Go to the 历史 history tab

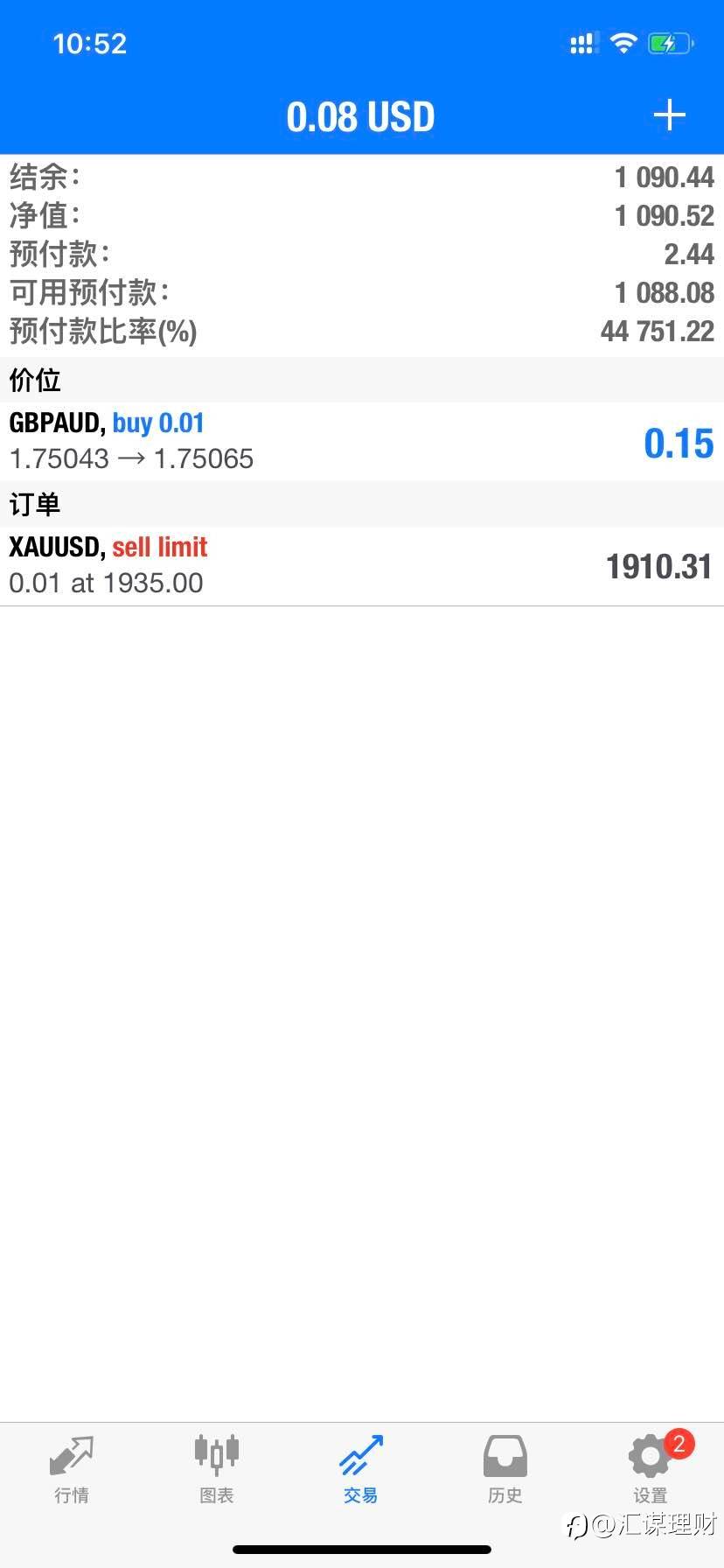click(x=505, y=1470)
